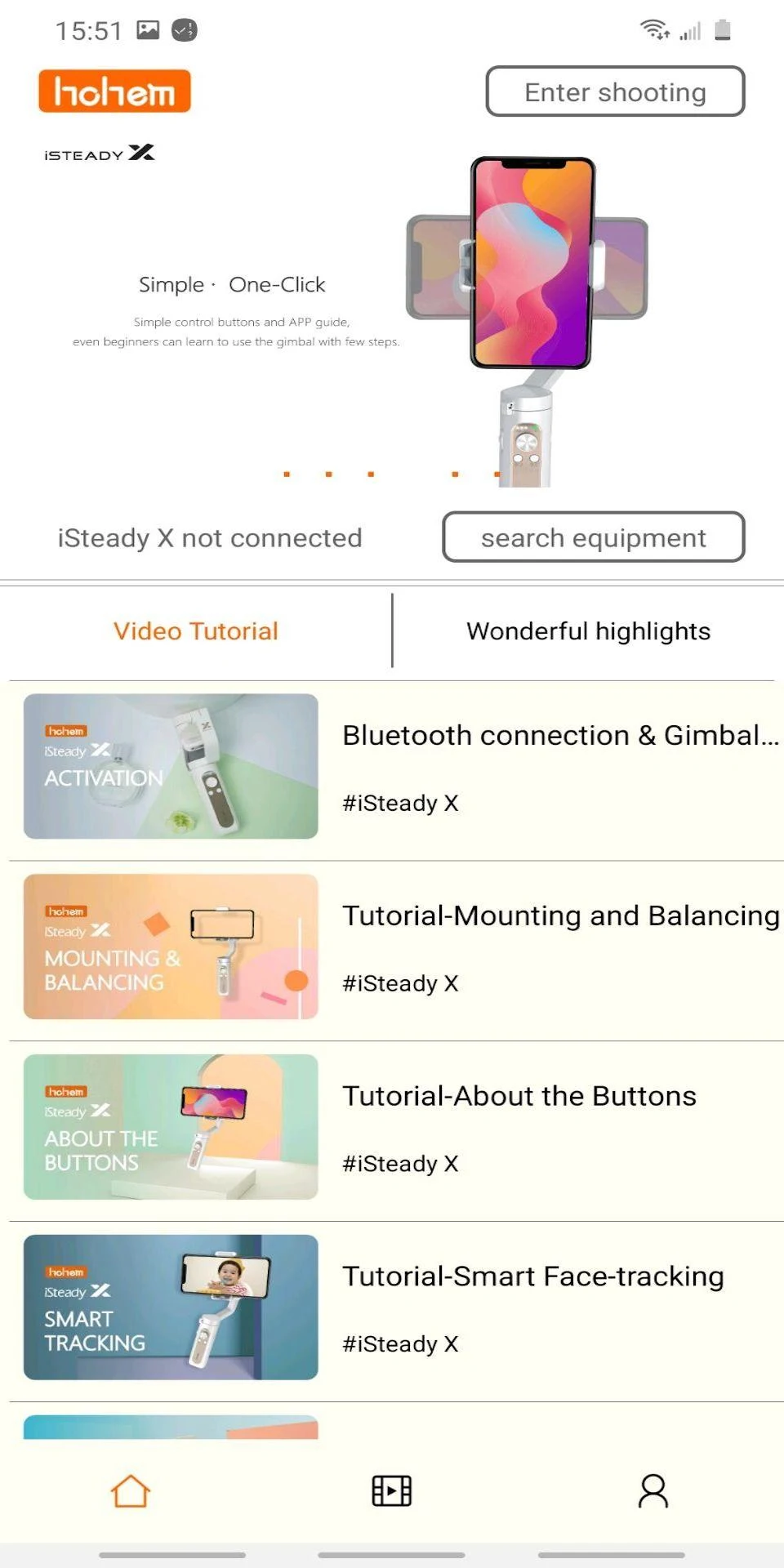Switch to the Wonderful highlights tab
Image resolution: width=784 pixels, height=1568 pixels.
pos(588,631)
